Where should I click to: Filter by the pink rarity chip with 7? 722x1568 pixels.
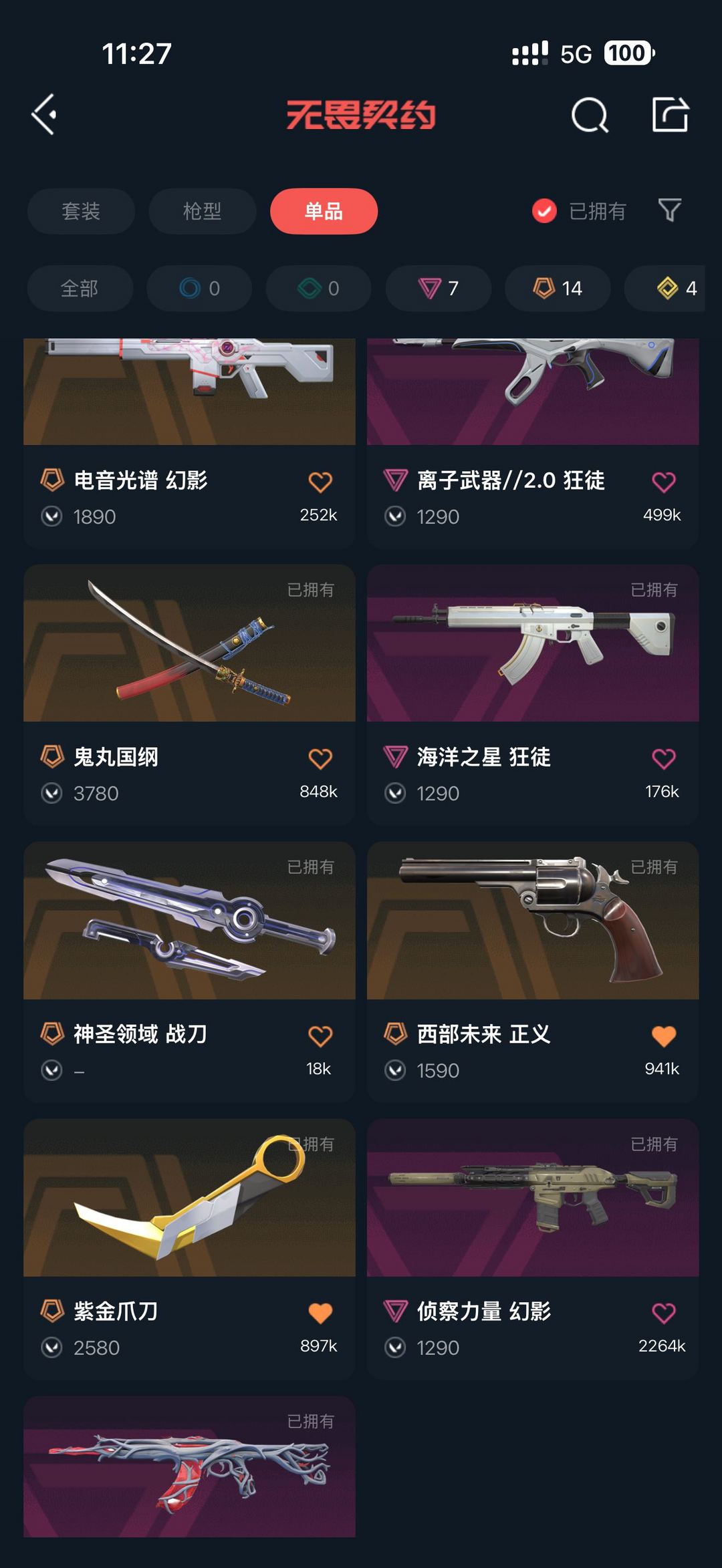[438, 289]
